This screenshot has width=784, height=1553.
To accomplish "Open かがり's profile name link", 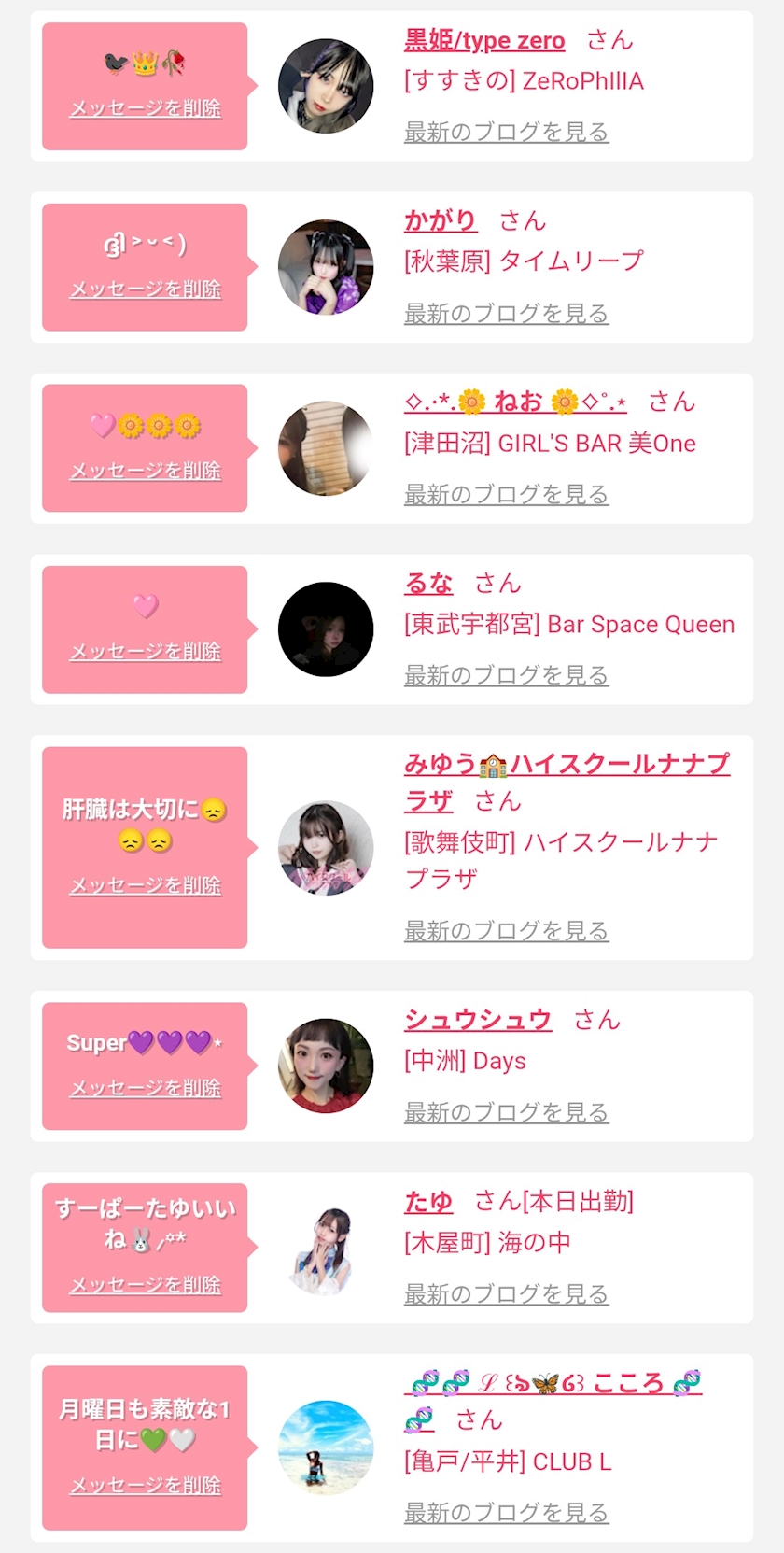I will (440, 221).
